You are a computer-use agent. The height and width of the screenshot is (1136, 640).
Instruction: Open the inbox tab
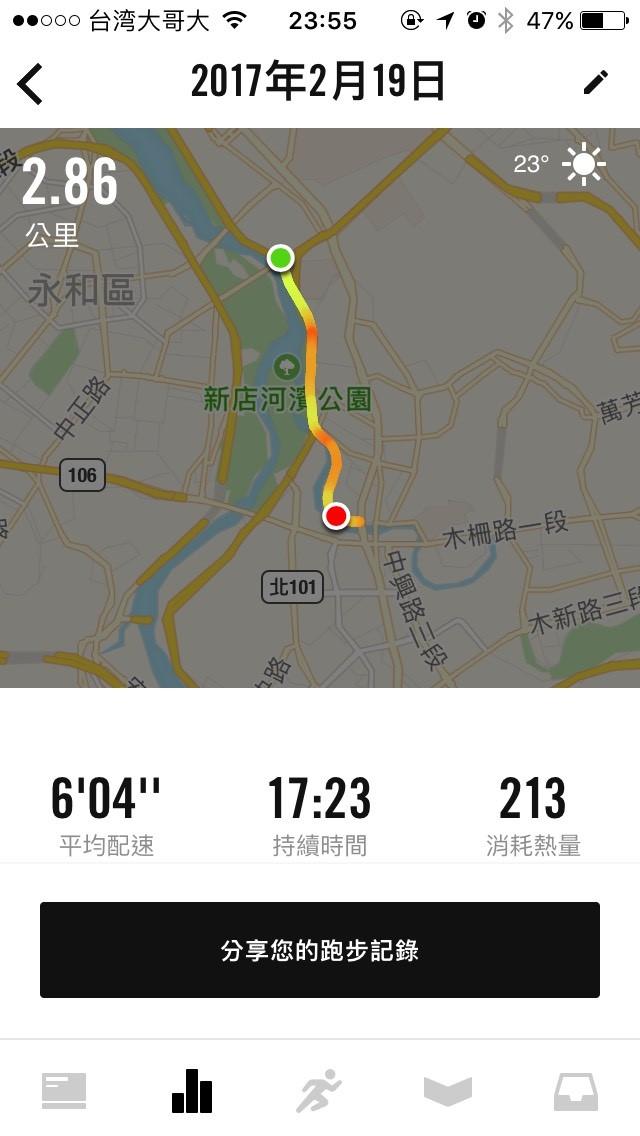[576, 1091]
